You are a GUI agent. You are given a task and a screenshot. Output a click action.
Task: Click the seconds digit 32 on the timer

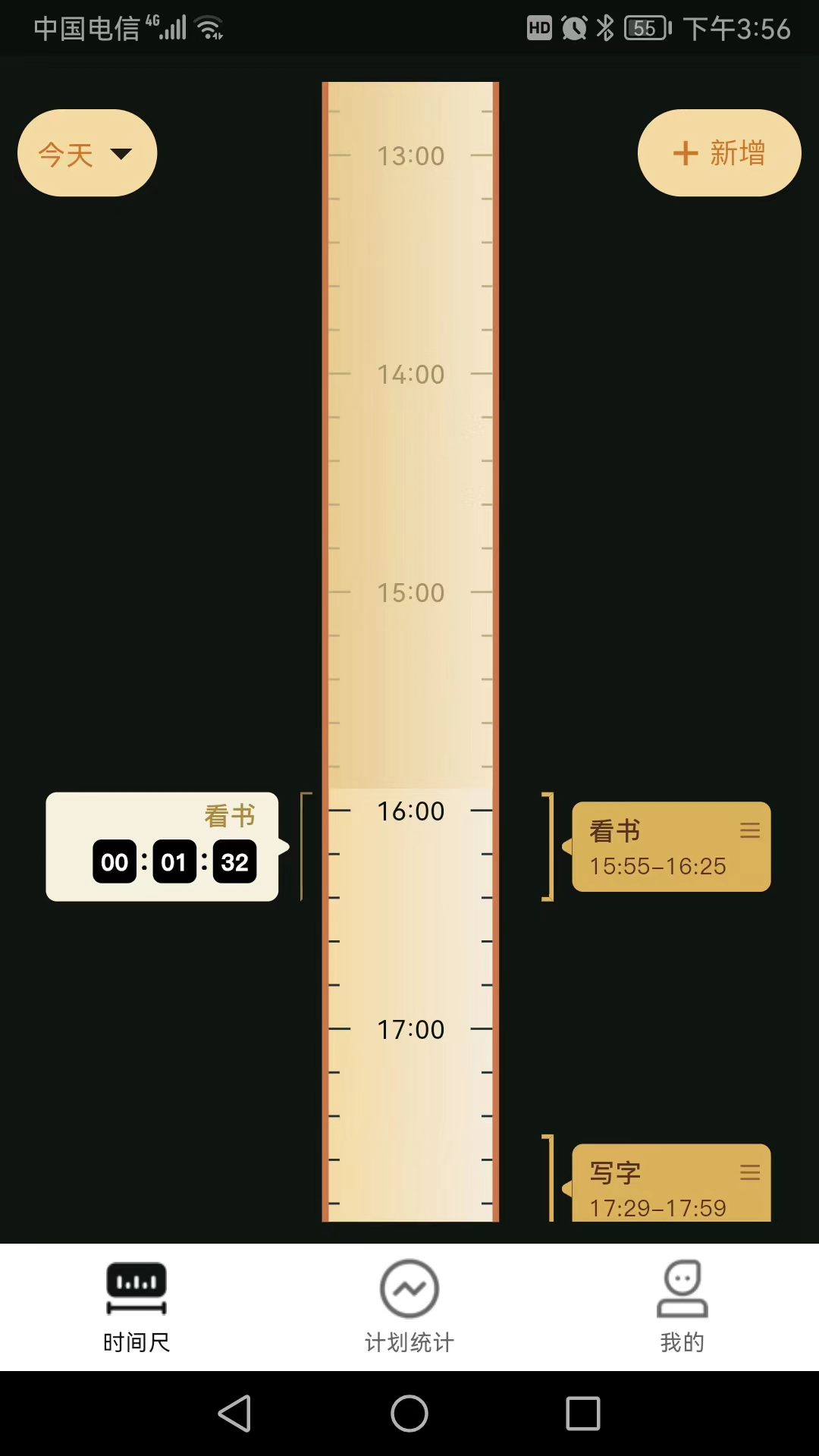coord(235,861)
